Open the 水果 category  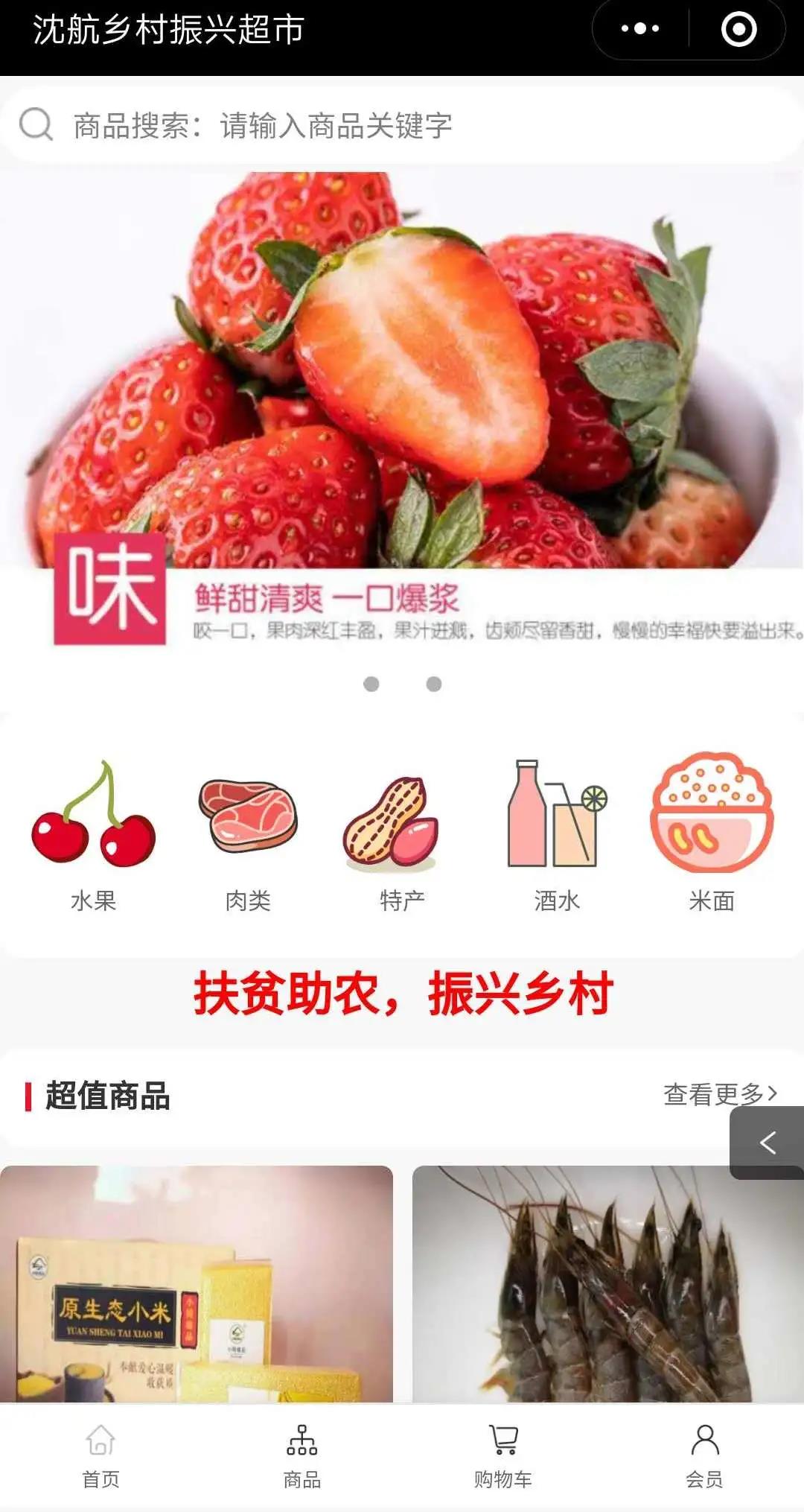click(93, 834)
